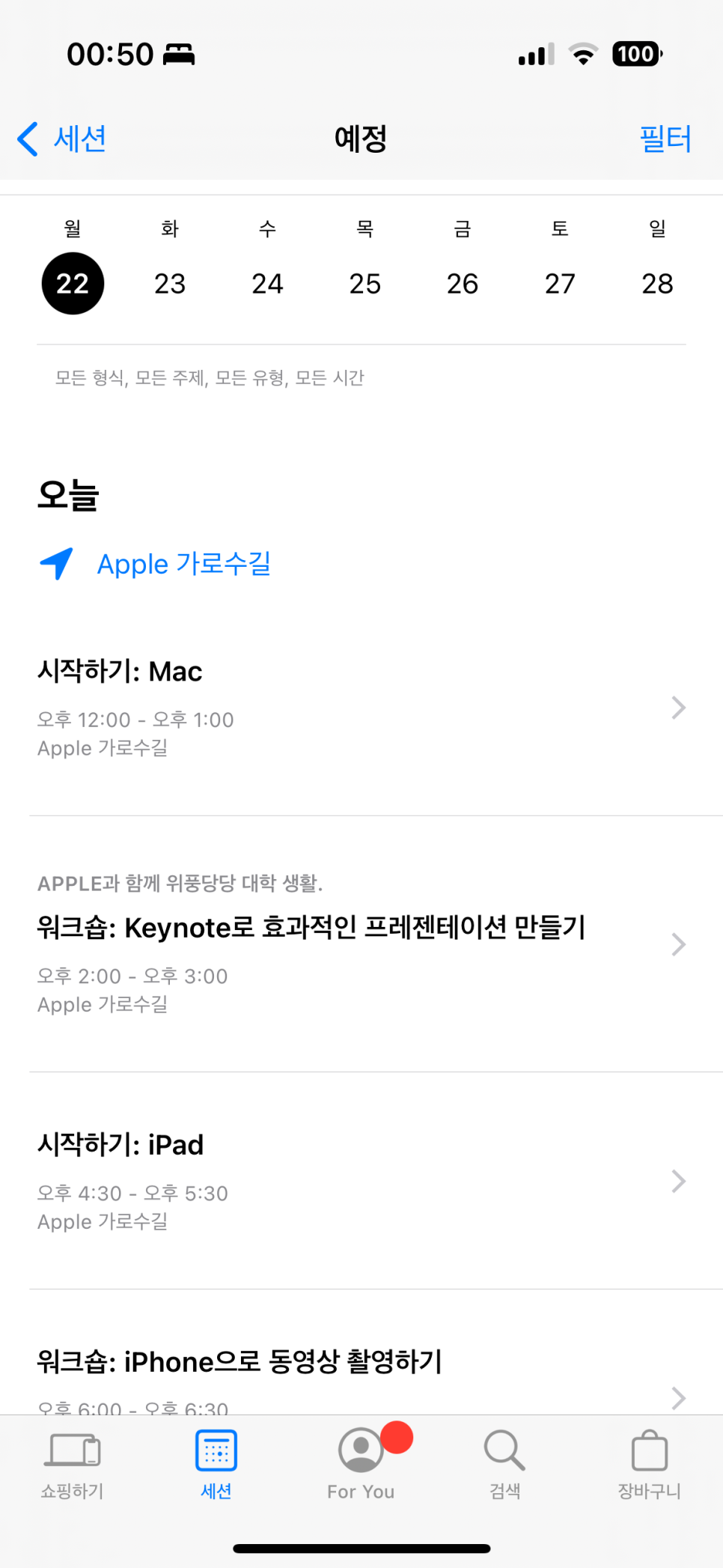Select Saturday the 27th
The image size is (723, 1568).
pos(560,284)
